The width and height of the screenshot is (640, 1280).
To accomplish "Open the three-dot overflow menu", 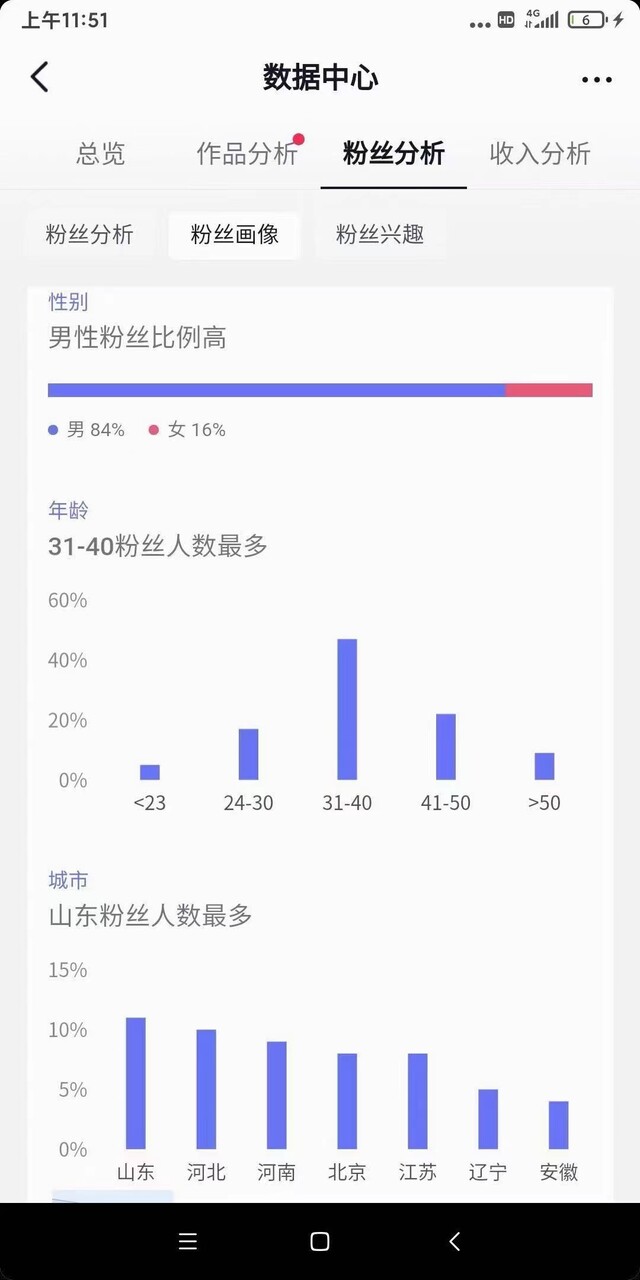I will click(596, 79).
